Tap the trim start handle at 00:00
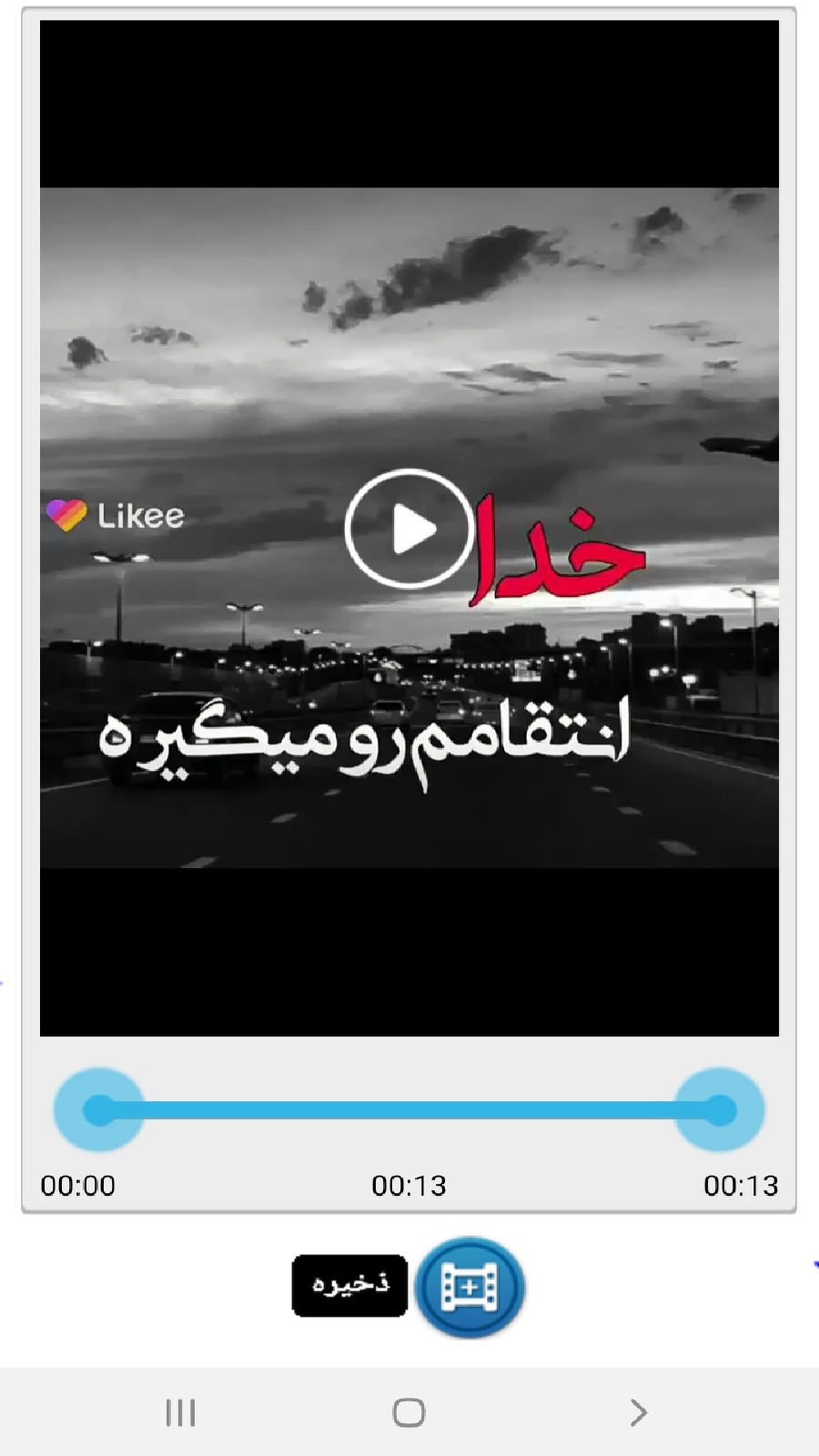Image resolution: width=819 pixels, height=1456 pixels. point(99,1110)
